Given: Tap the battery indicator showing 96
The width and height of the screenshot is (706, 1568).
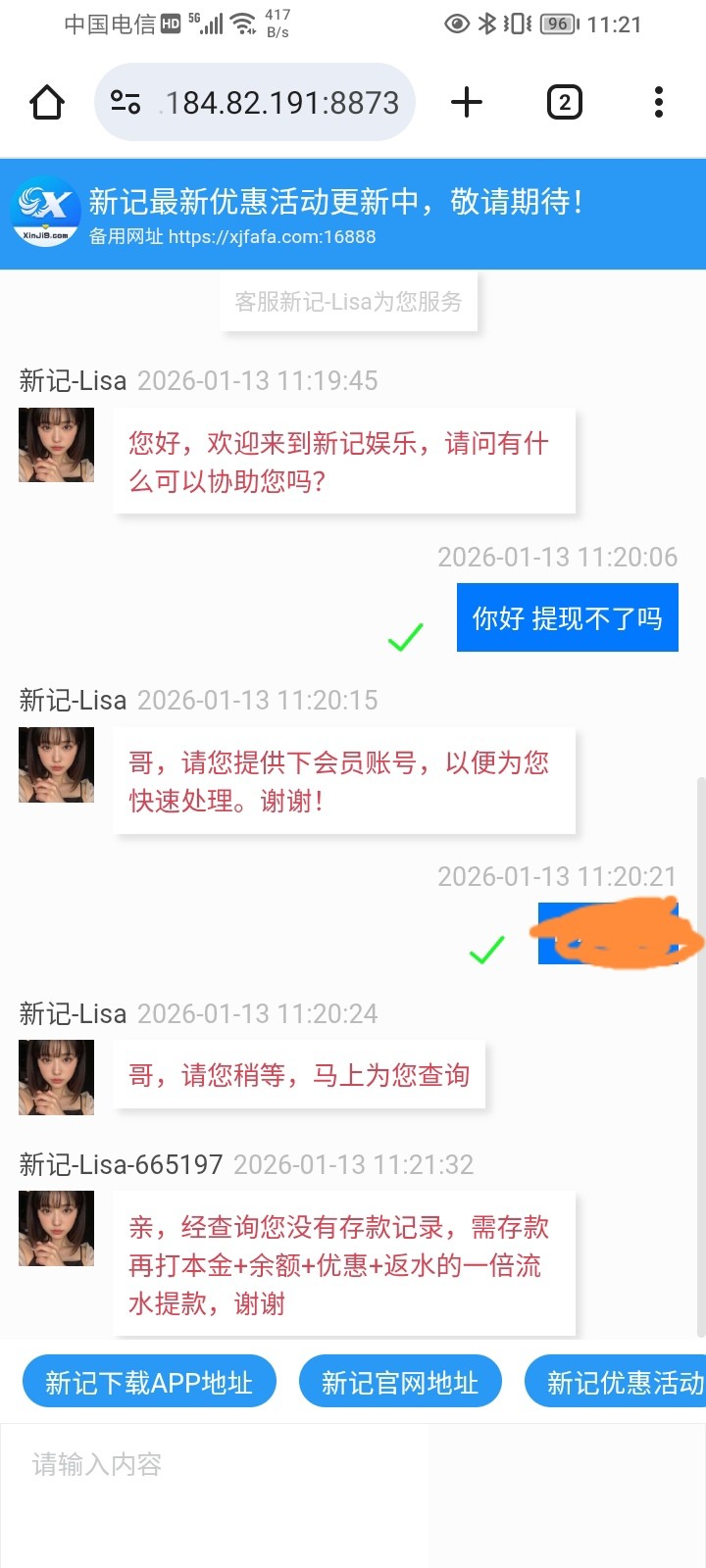Looking at the screenshot, I should coord(558,24).
